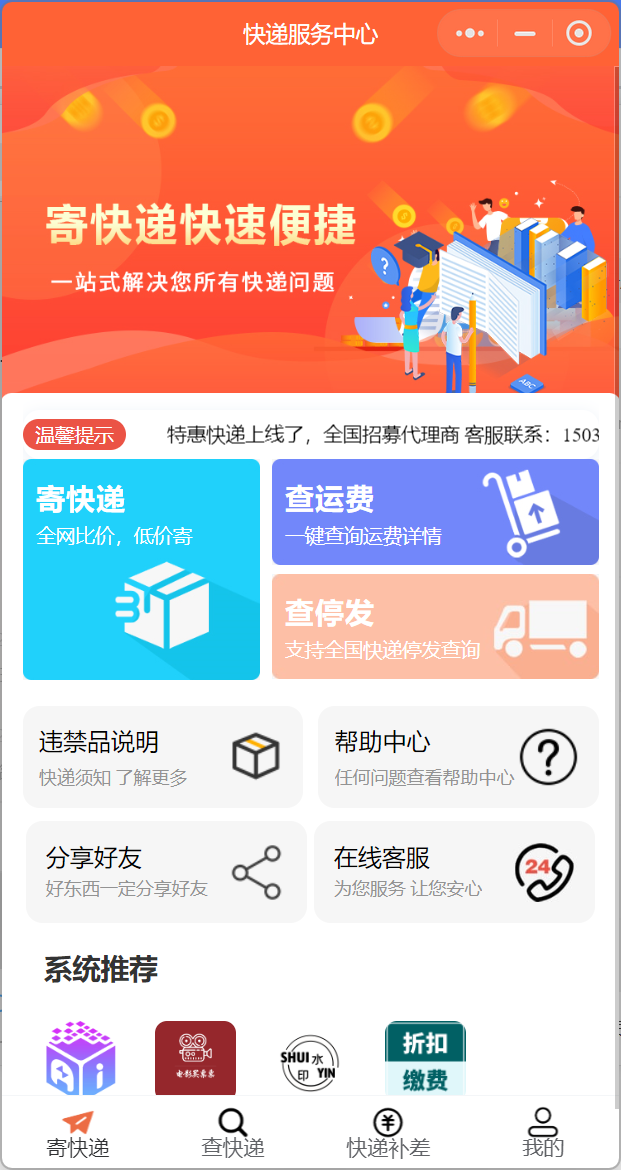Open the 寄快递 price comparison card

(x=141, y=569)
